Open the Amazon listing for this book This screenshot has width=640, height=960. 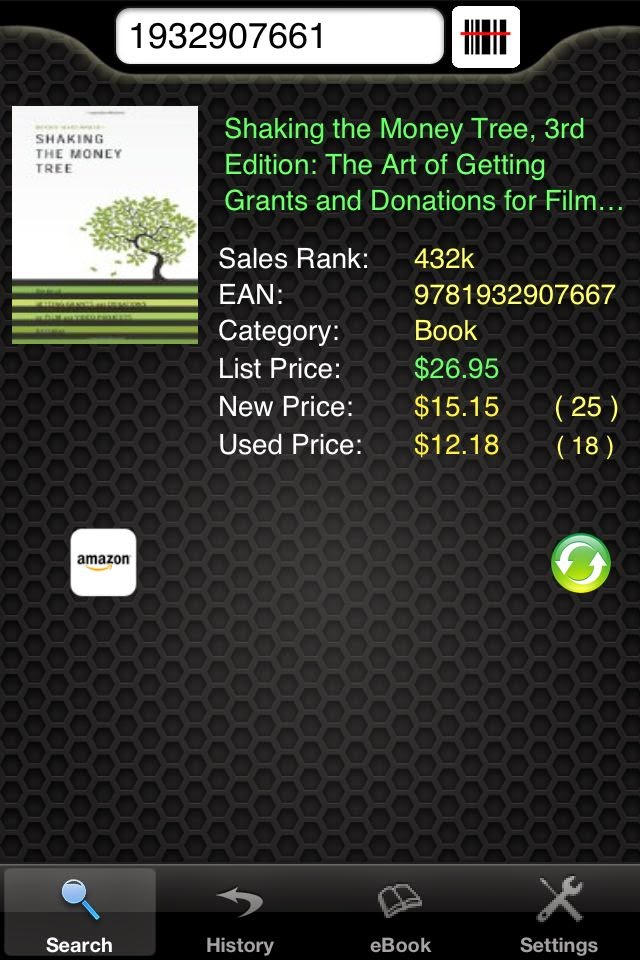coord(103,562)
